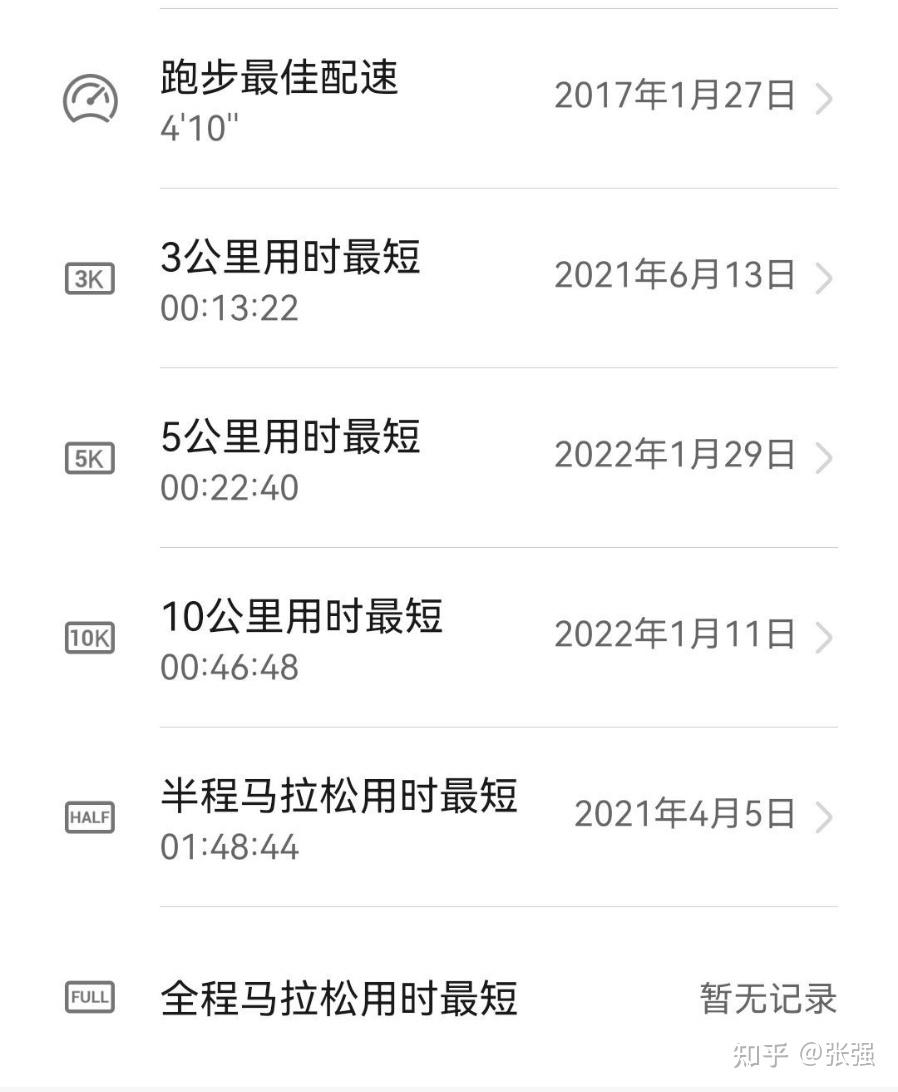
Task: Click the 00:46:48 time value
Action: click(x=228, y=669)
